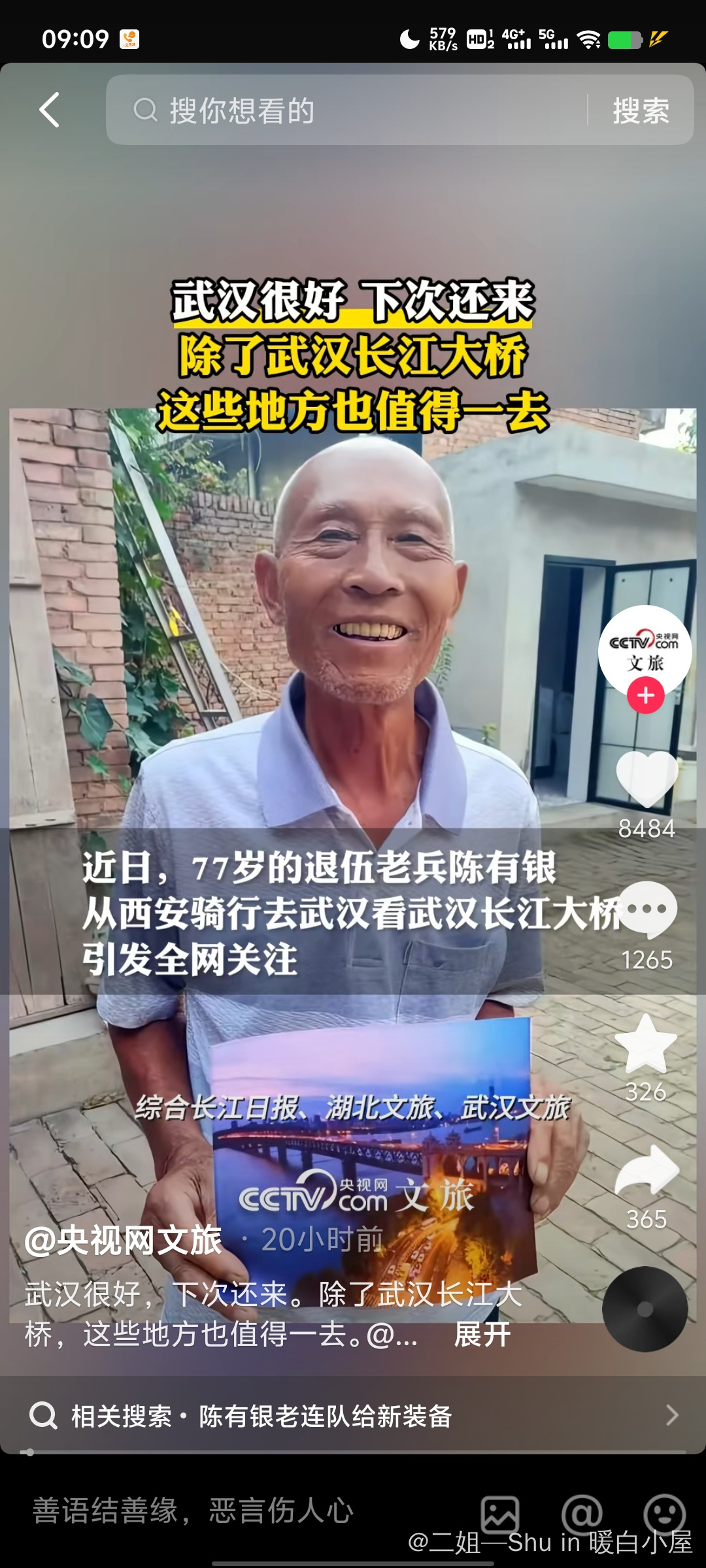
Task: Open the 央视网文旅 profile avatar
Action: coord(645,649)
